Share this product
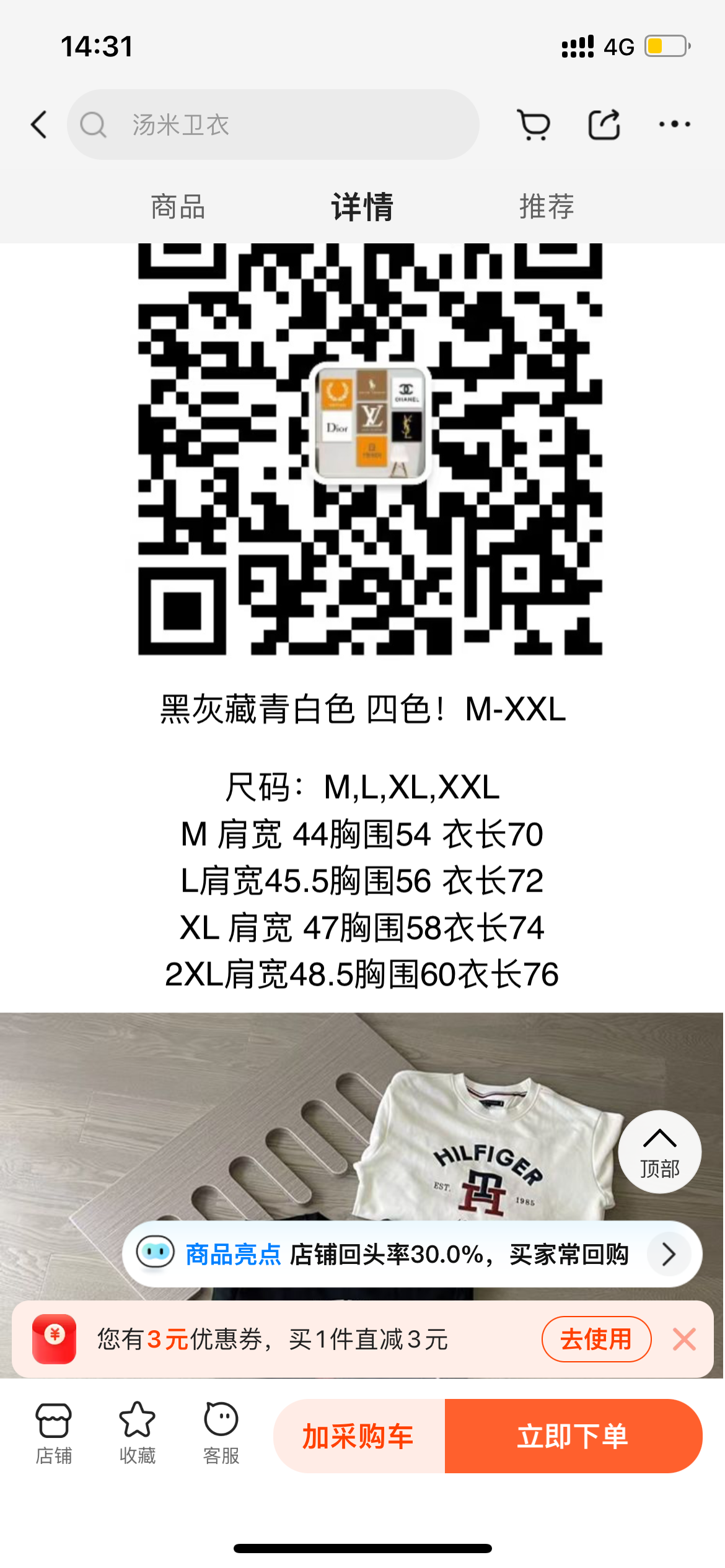This screenshot has width=725, height=1568. [604, 124]
